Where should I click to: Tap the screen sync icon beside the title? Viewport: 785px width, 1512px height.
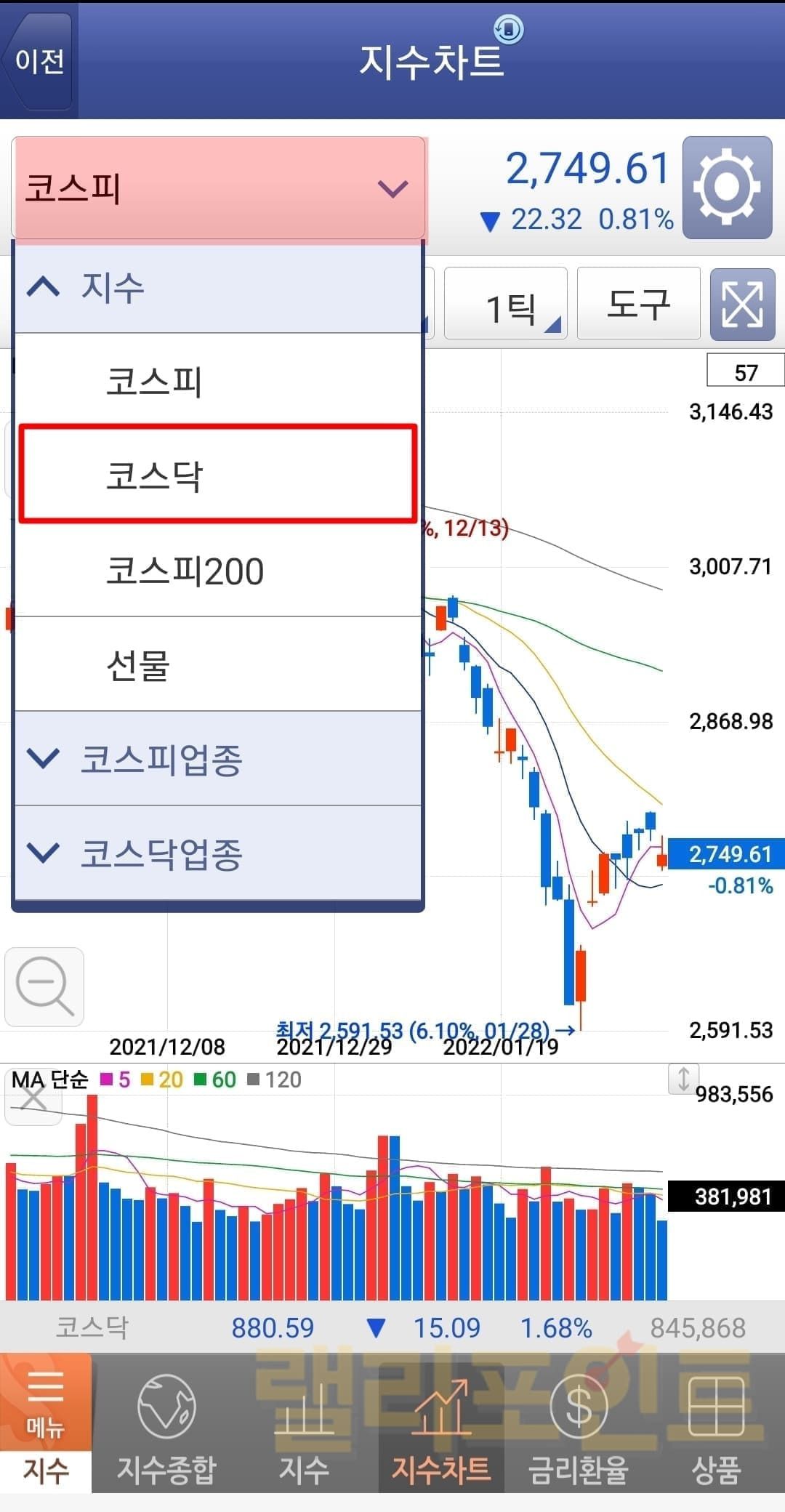tap(508, 30)
